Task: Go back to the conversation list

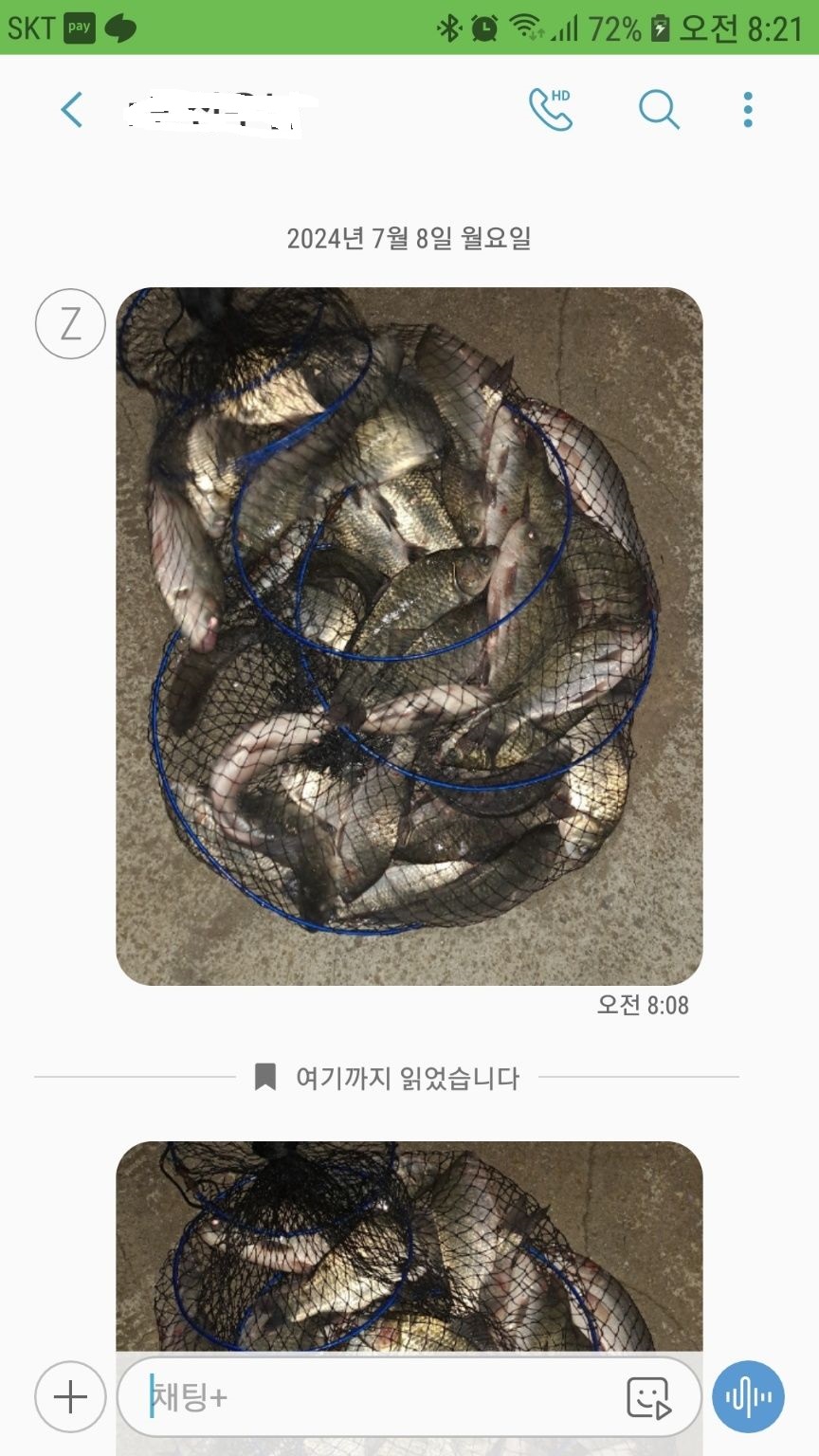Action: (72, 110)
